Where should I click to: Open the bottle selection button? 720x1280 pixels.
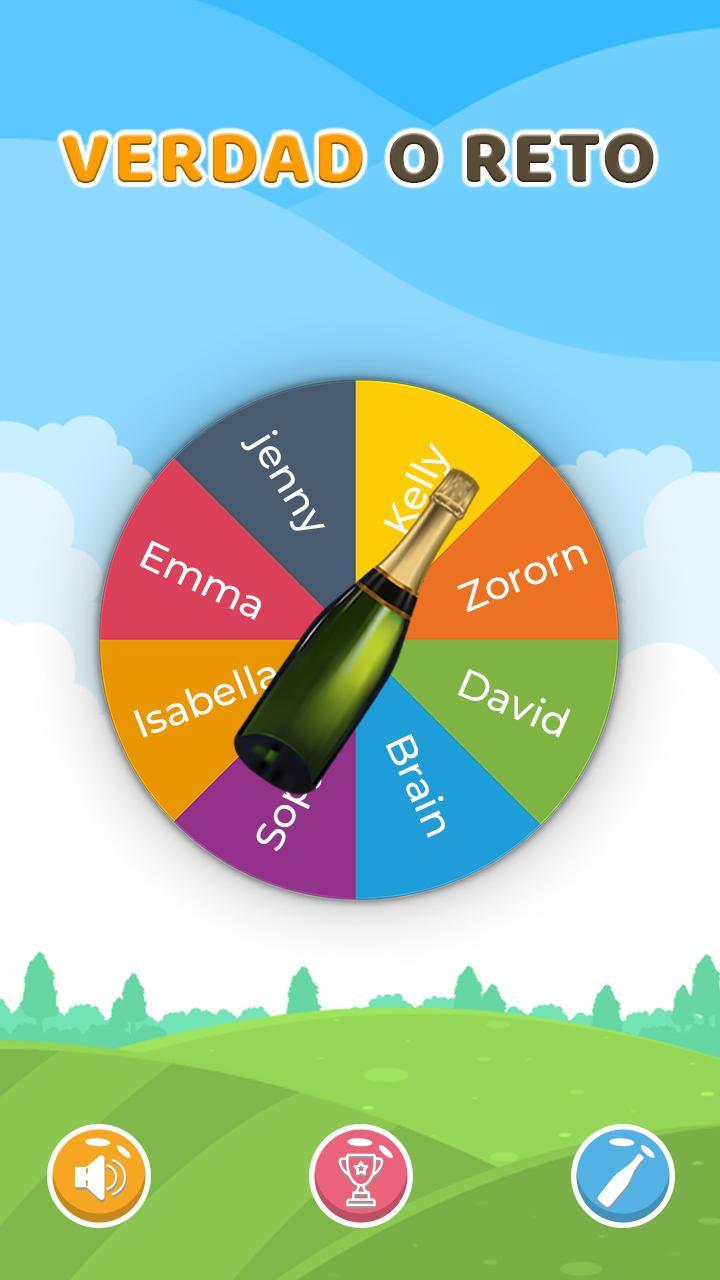[622, 1176]
